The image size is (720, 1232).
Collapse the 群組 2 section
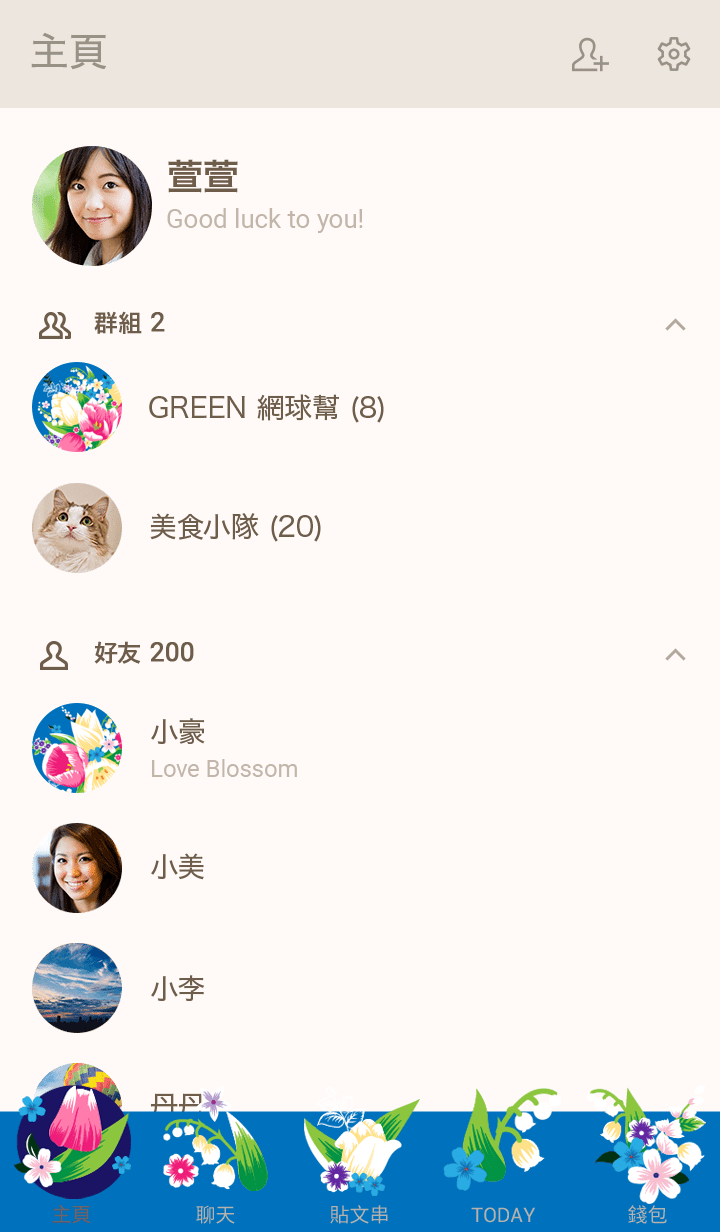(676, 324)
